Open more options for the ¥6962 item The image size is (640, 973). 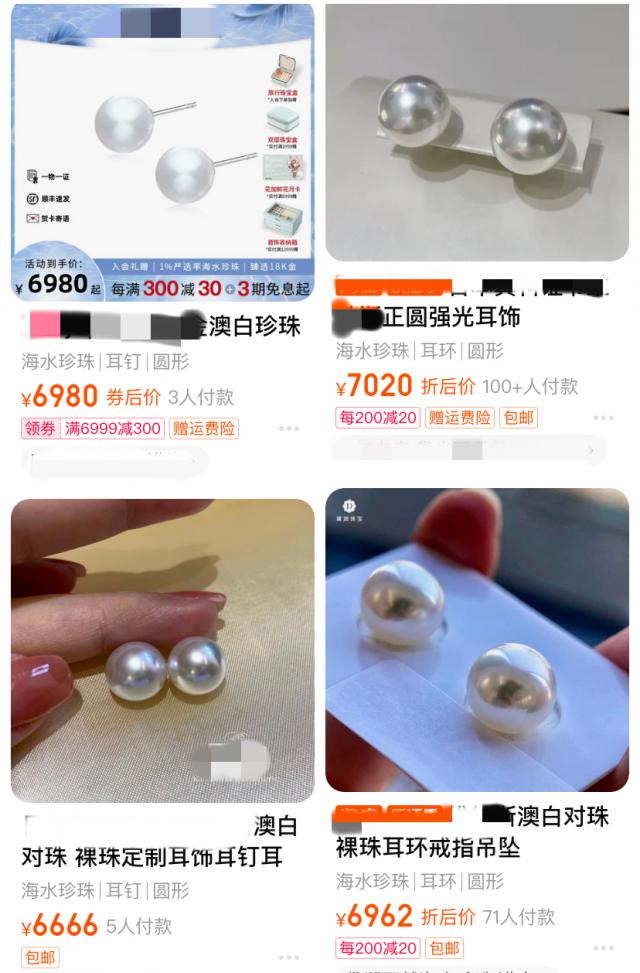pos(603,948)
